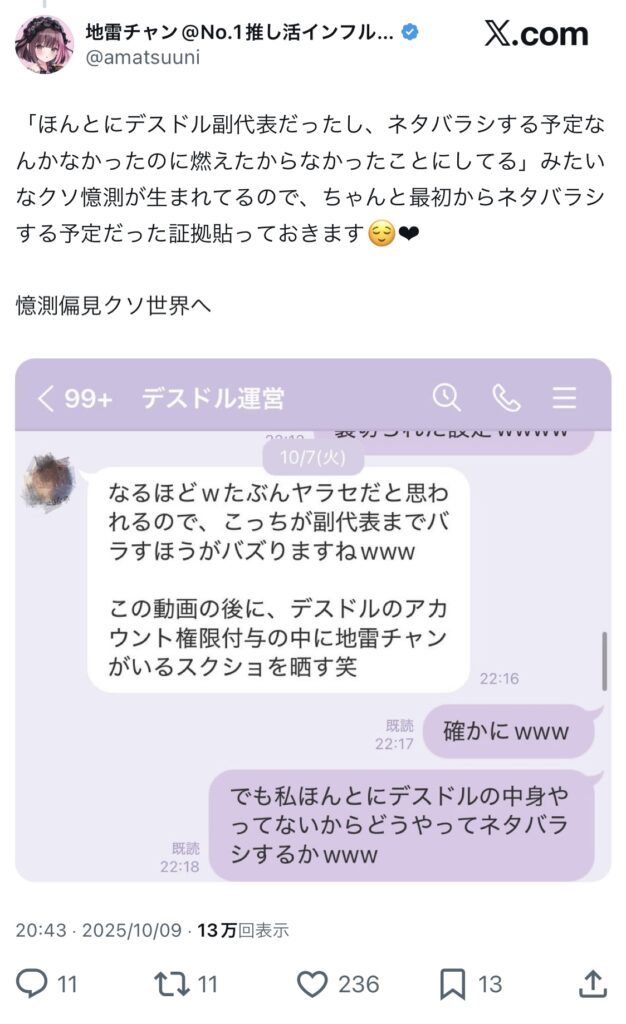Reply to this post
Screen dimensions: 626x1024
(x=32, y=984)
